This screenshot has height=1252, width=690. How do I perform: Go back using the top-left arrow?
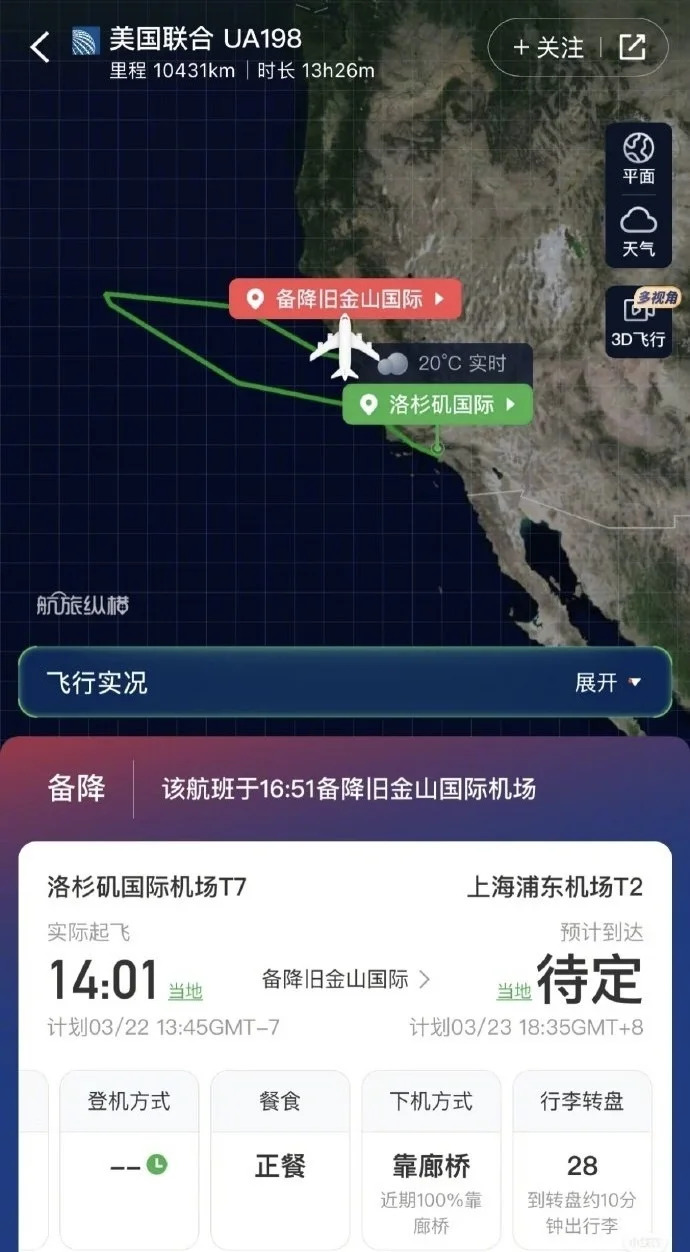tap(40, 47)
